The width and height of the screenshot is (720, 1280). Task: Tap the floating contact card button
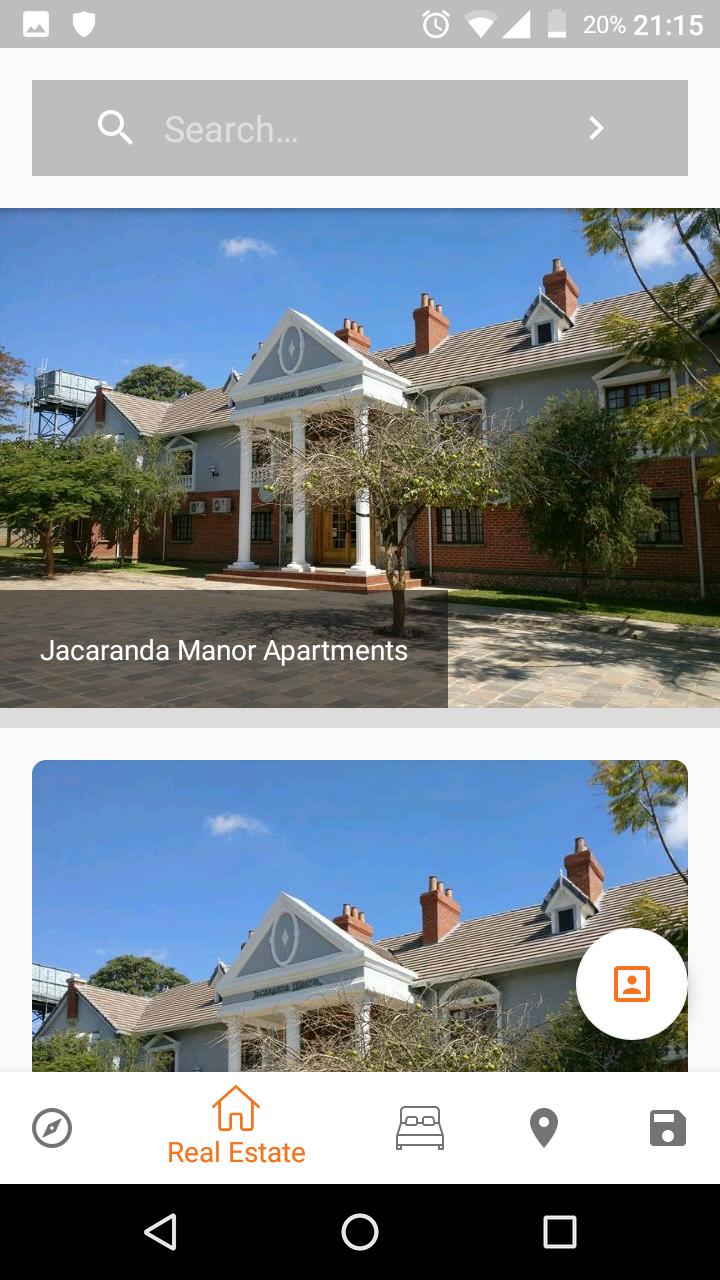[631, 984]
